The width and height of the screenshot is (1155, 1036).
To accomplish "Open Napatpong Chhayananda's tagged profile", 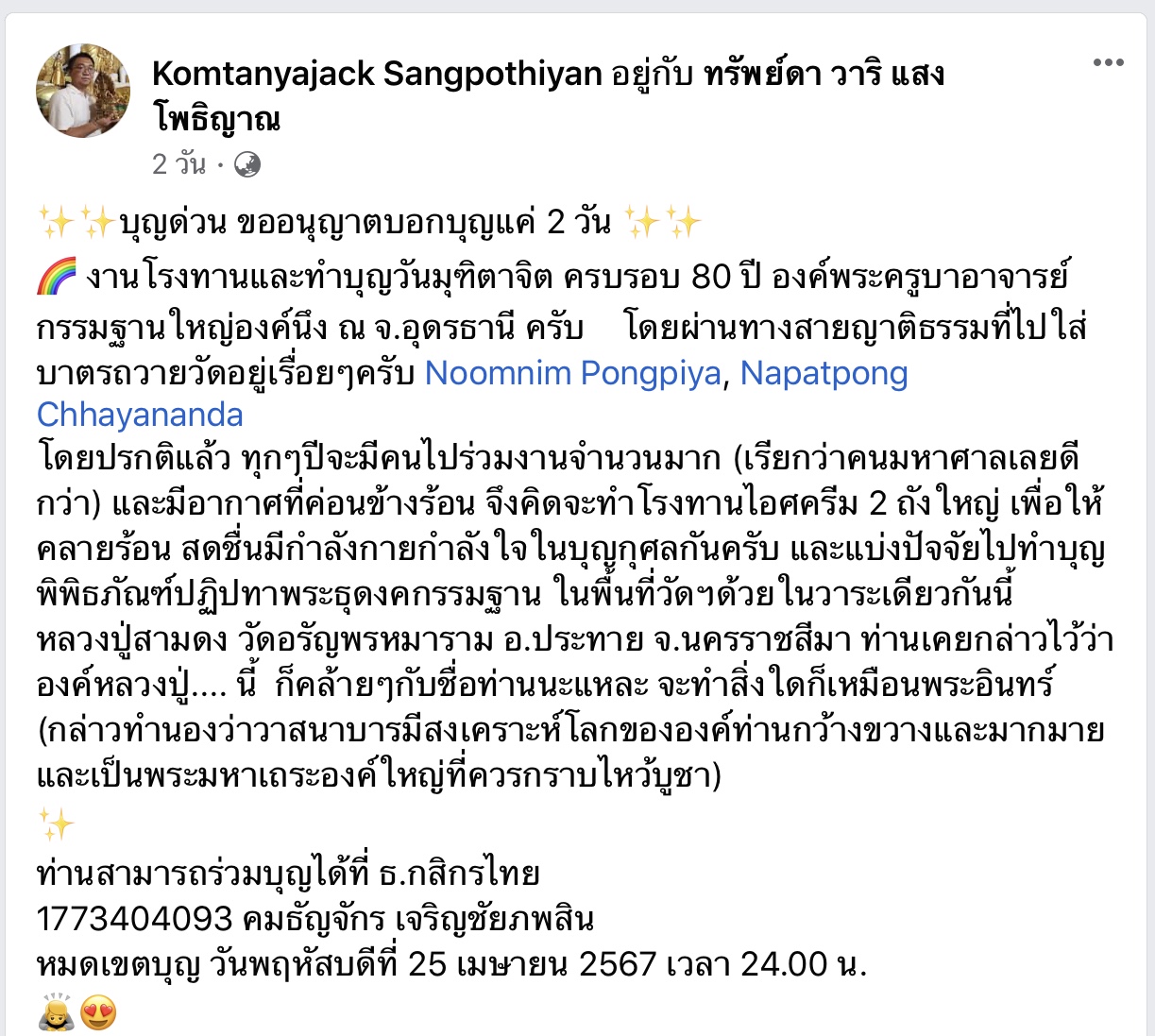I will pos(824,374).
